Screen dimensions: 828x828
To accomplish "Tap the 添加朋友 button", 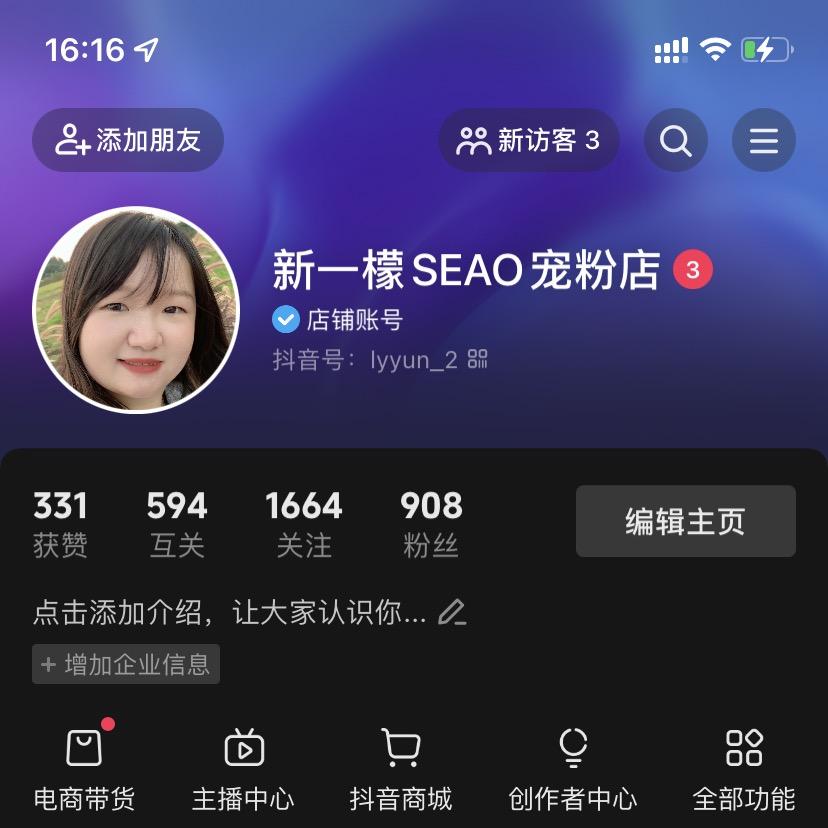I will coord(128,140).
